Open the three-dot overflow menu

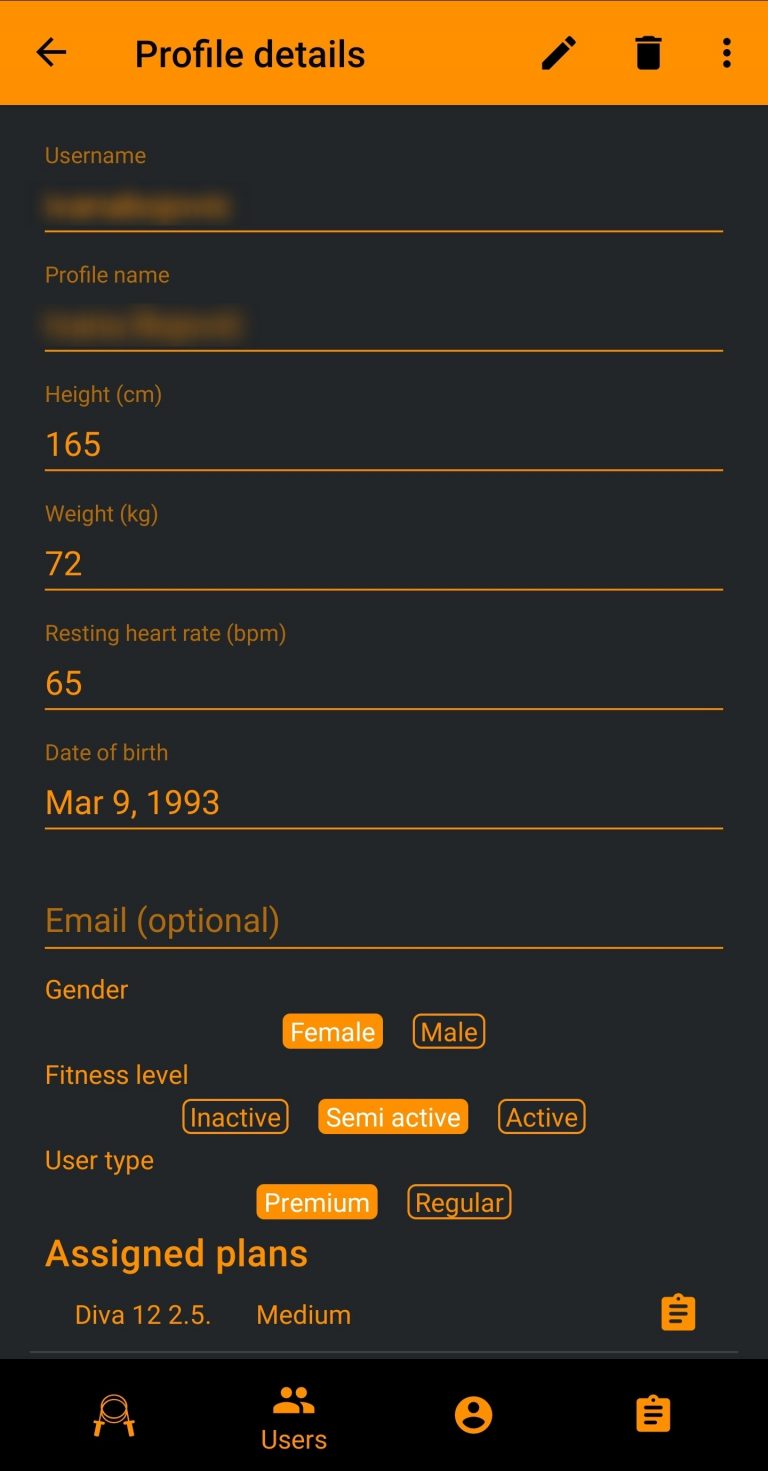(727, 53)
